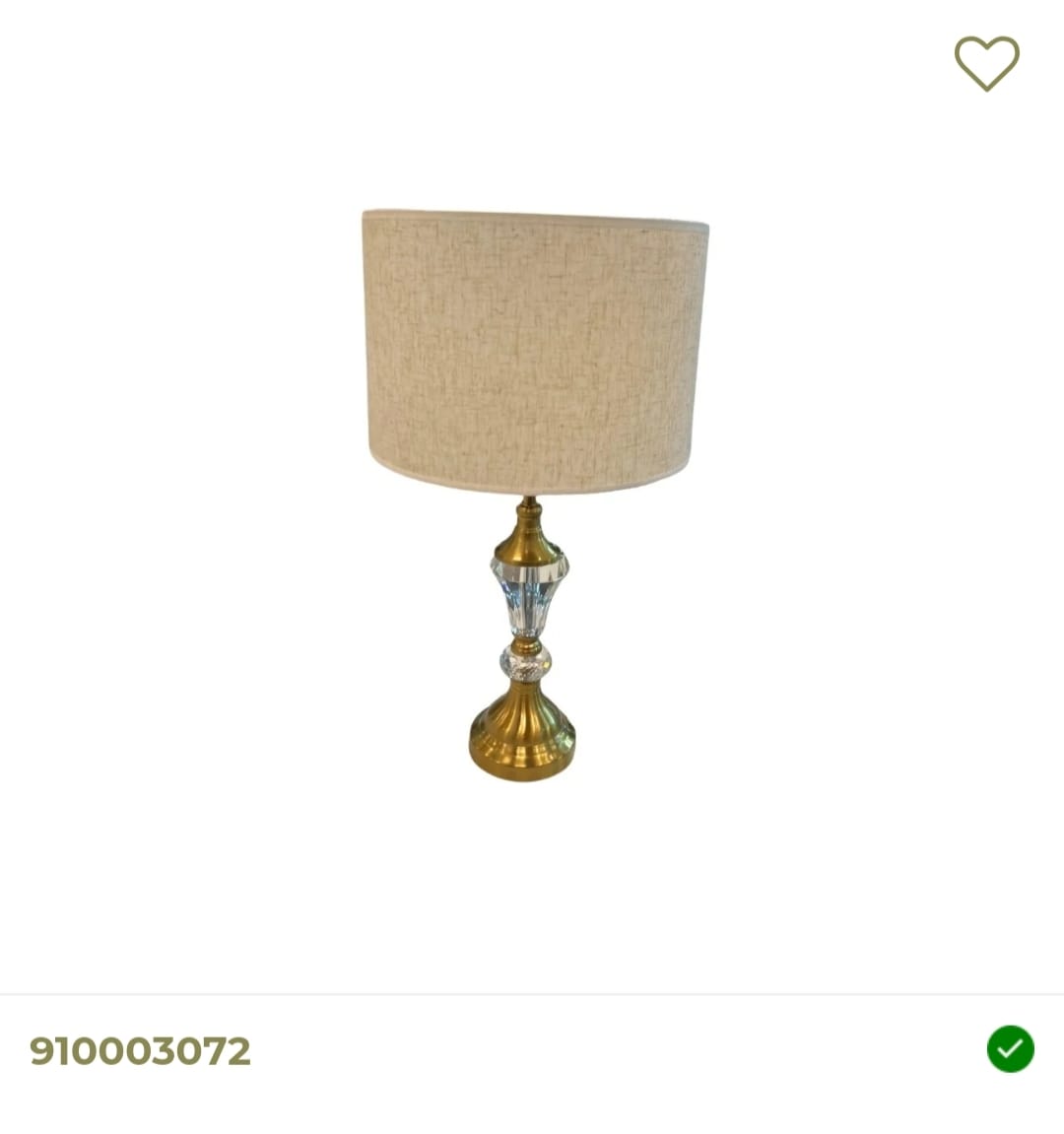
Task: Add the lamp to wishlist with heart icon
Action: tap(986, 63)
